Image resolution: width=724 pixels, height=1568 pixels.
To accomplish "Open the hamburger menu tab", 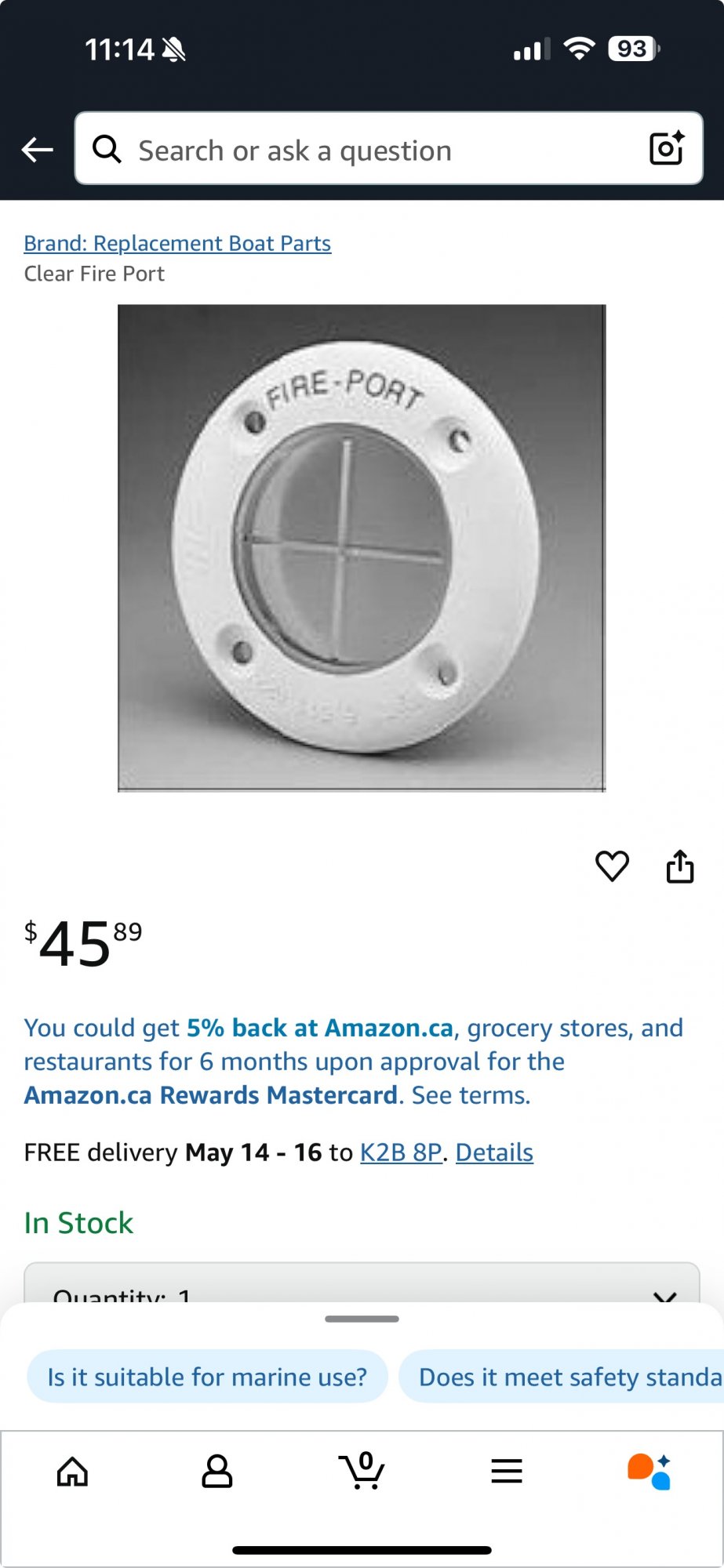I will coord(507,1471).
